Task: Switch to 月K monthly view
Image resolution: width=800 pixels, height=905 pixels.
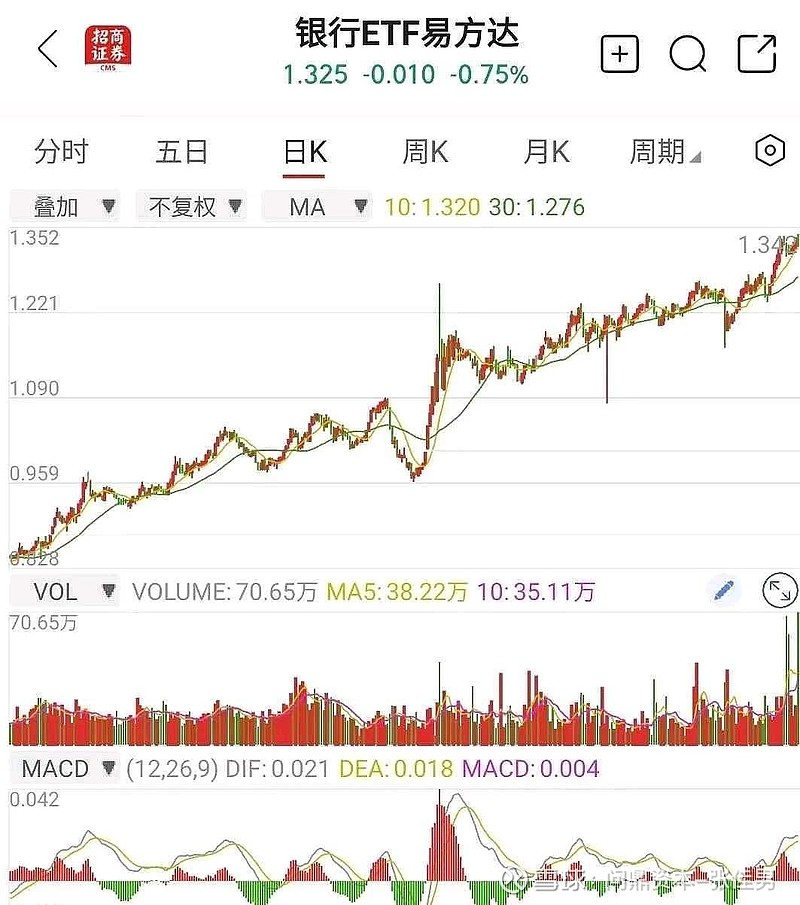Action: coord(545,151)
